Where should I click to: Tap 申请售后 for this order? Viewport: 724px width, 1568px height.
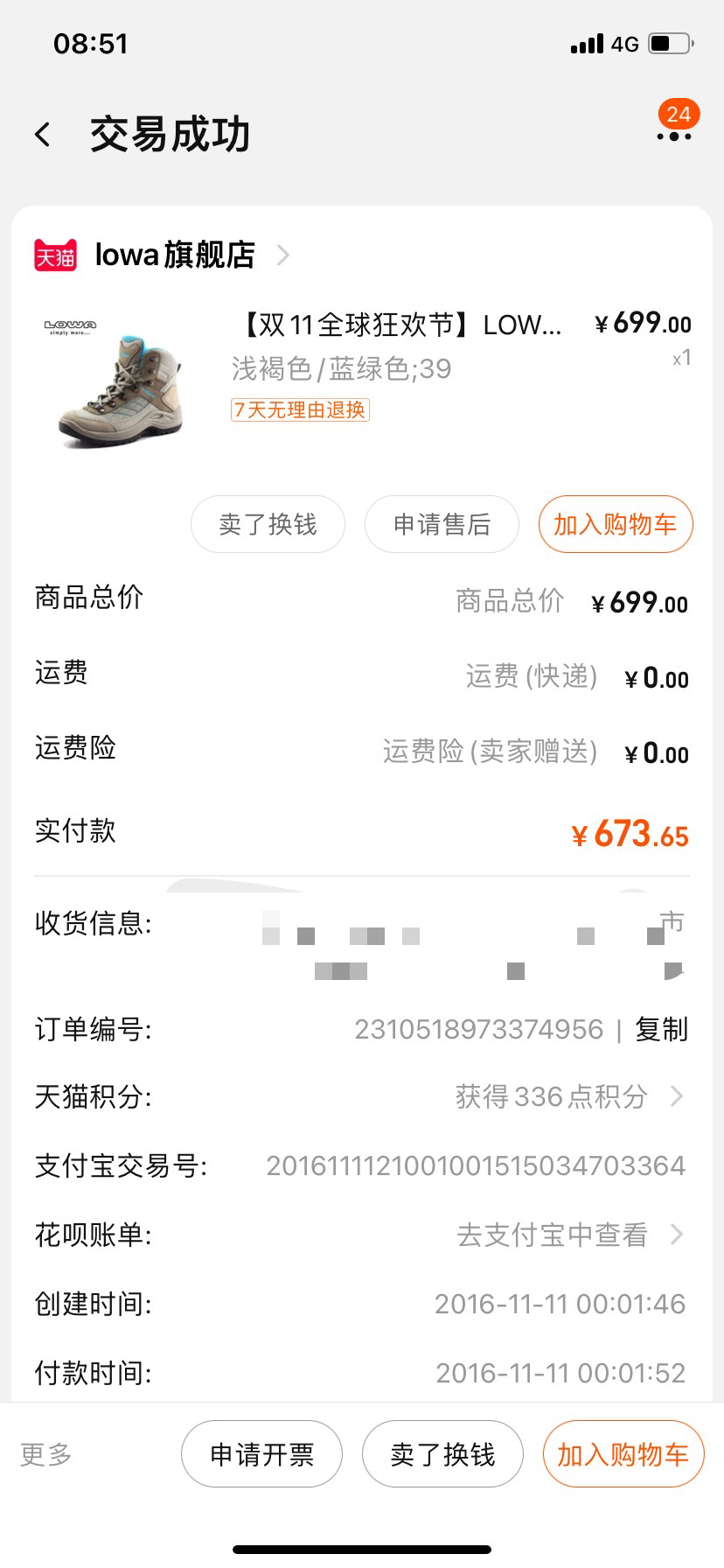pyautogui.click(x=442, y=524)
